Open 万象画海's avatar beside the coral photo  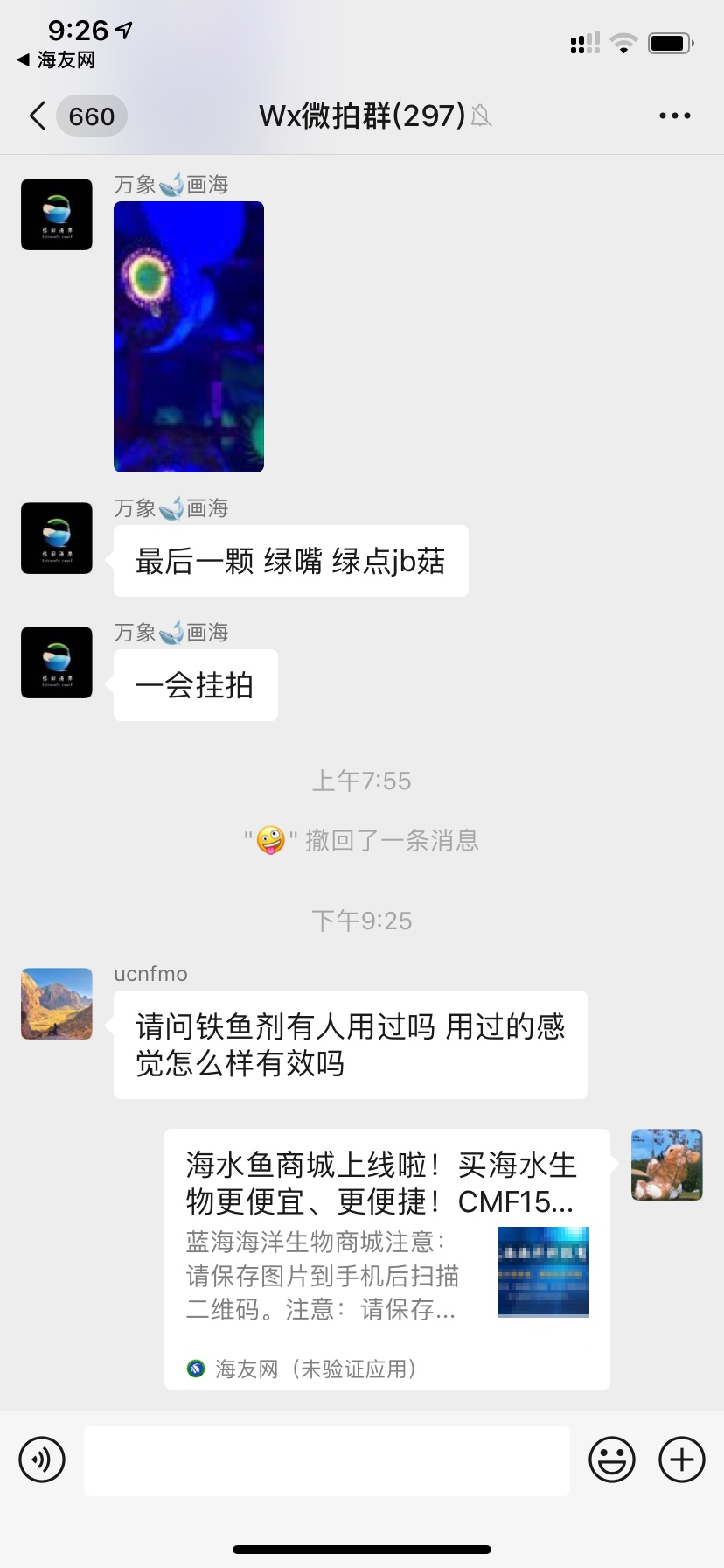[x=57, y=214]
